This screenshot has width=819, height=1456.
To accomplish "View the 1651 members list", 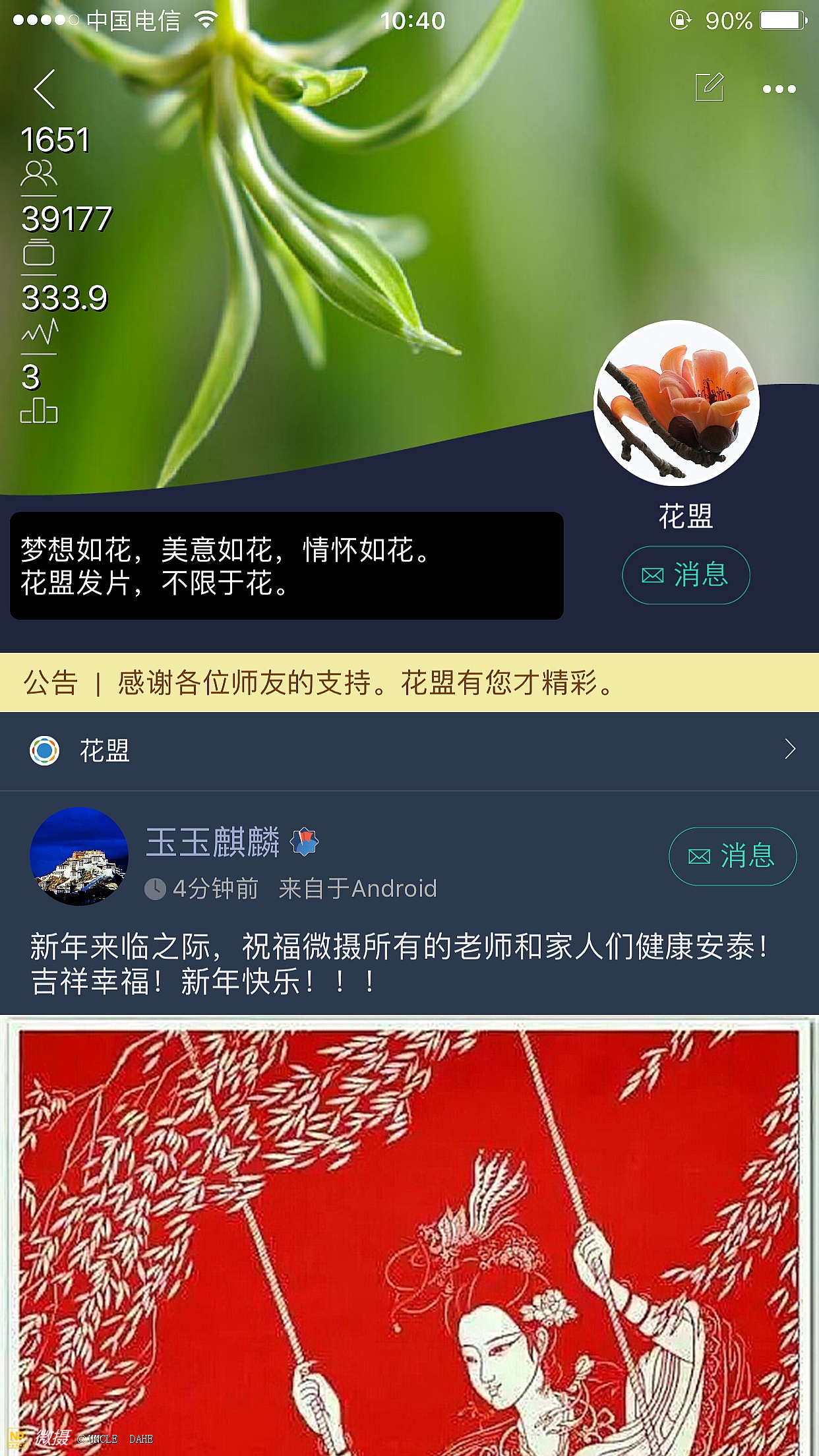I will point(54,155).
